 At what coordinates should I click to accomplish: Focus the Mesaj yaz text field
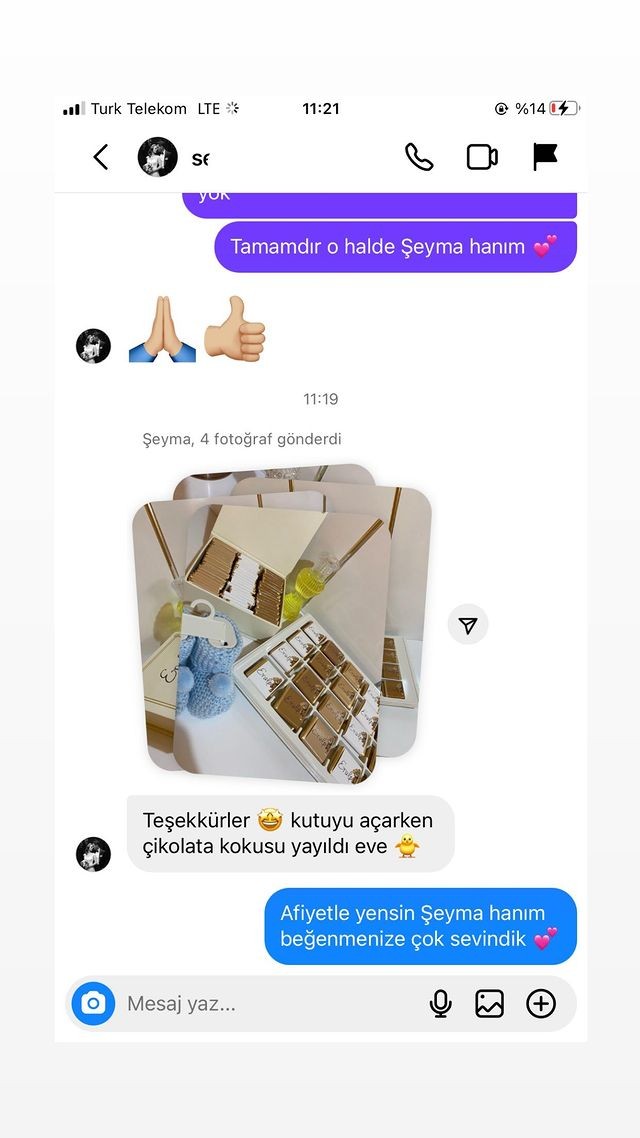pyautogui.click(x=260, y=1003)
